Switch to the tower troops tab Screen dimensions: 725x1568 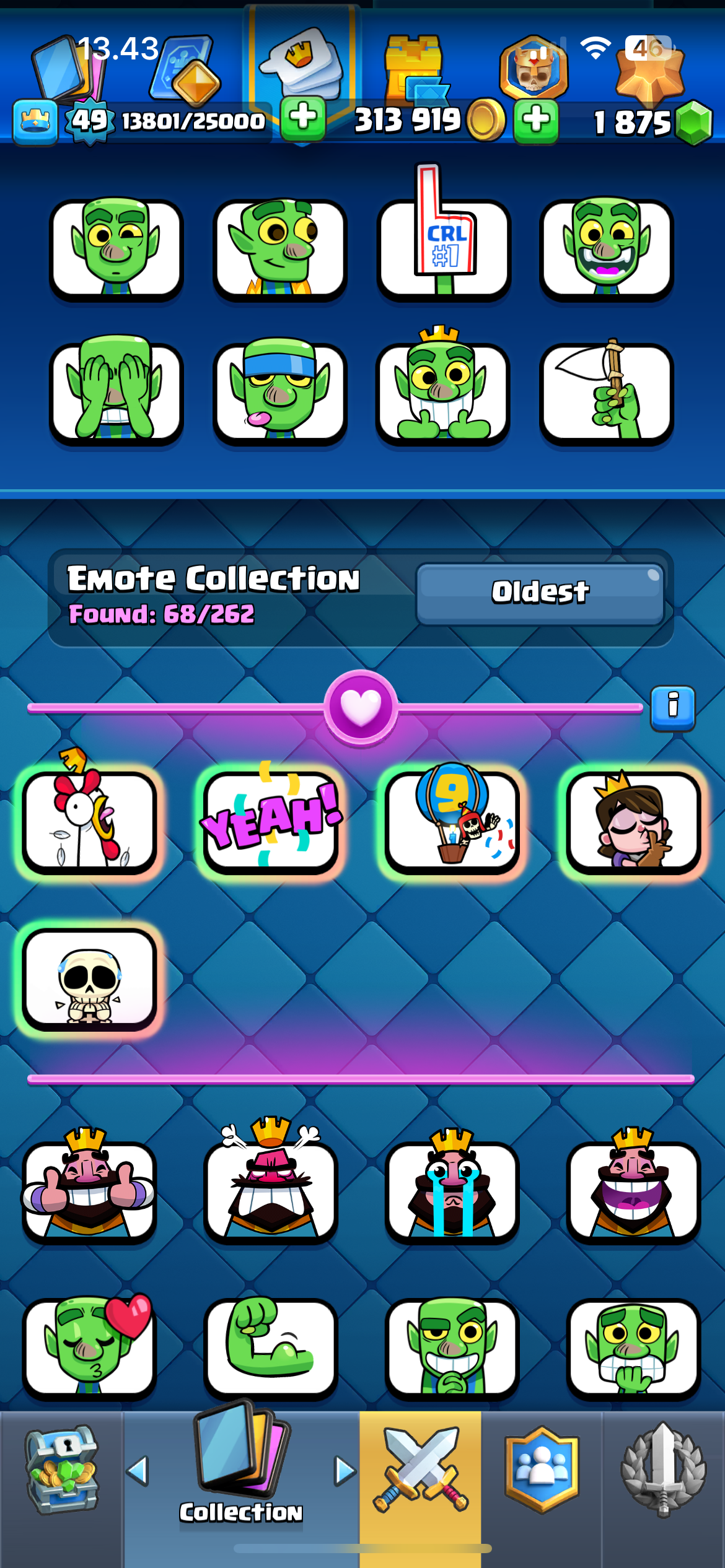(x=415, y=68)
